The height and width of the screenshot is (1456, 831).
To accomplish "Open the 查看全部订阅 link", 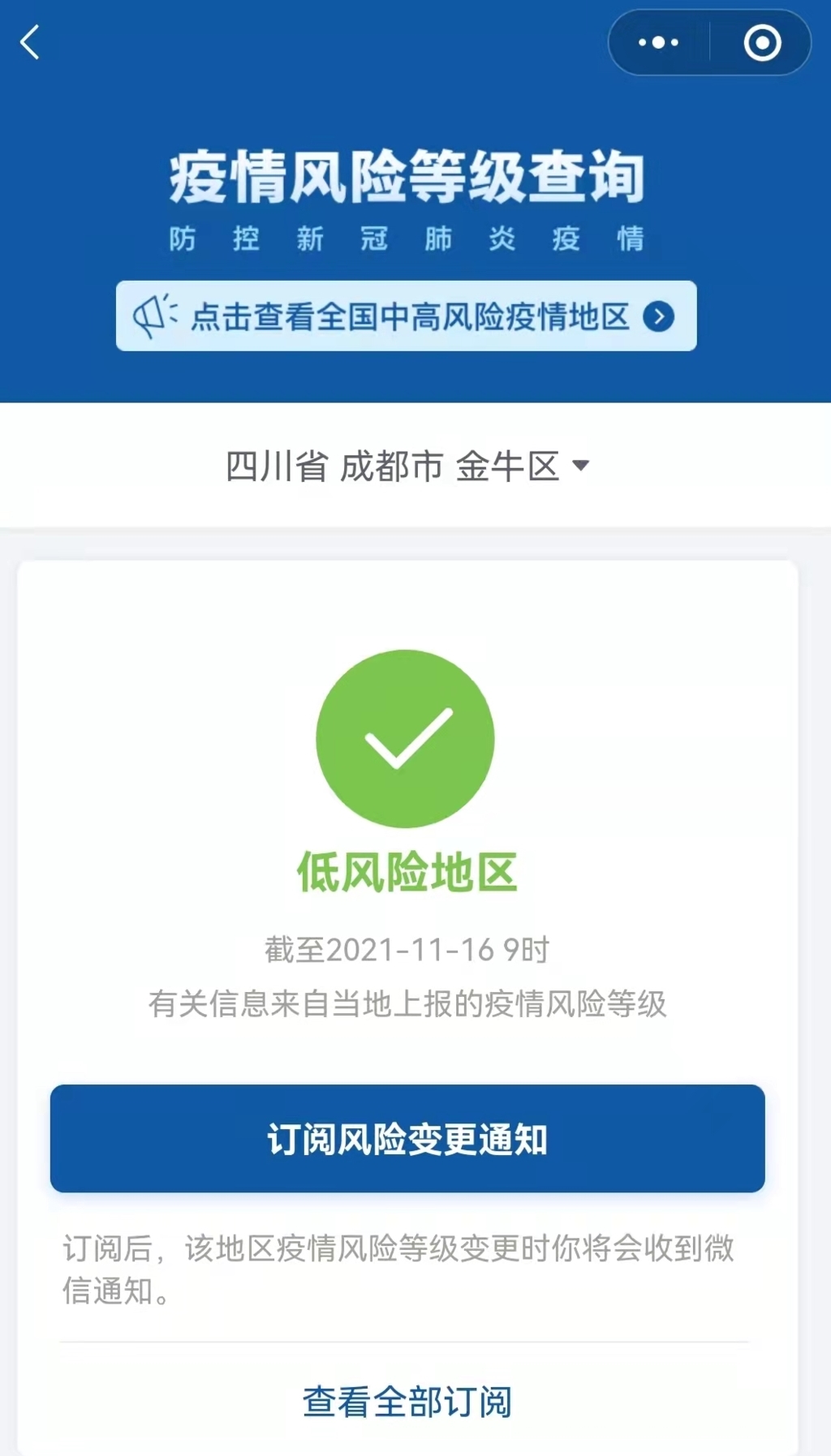I will pos(407,1401).
